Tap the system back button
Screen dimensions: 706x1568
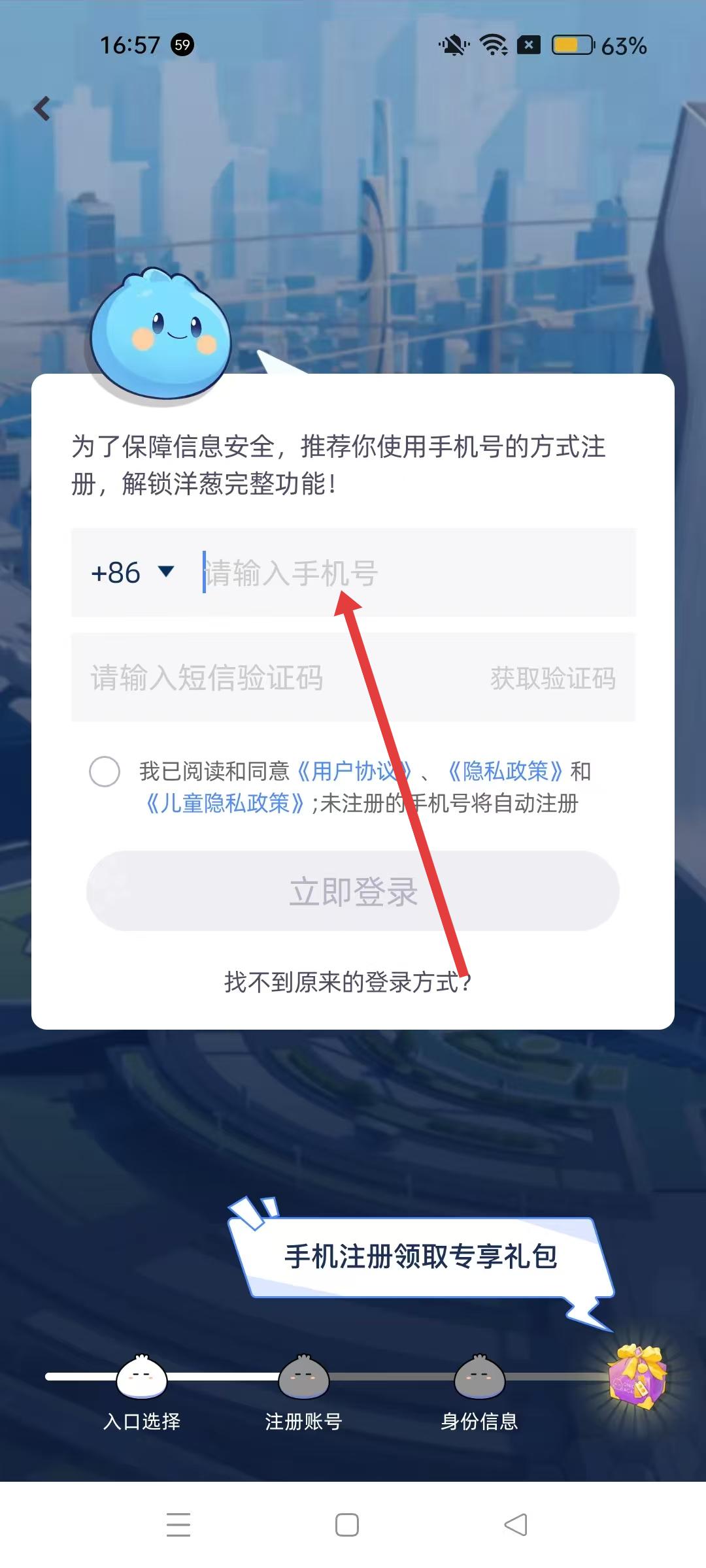516,1525
